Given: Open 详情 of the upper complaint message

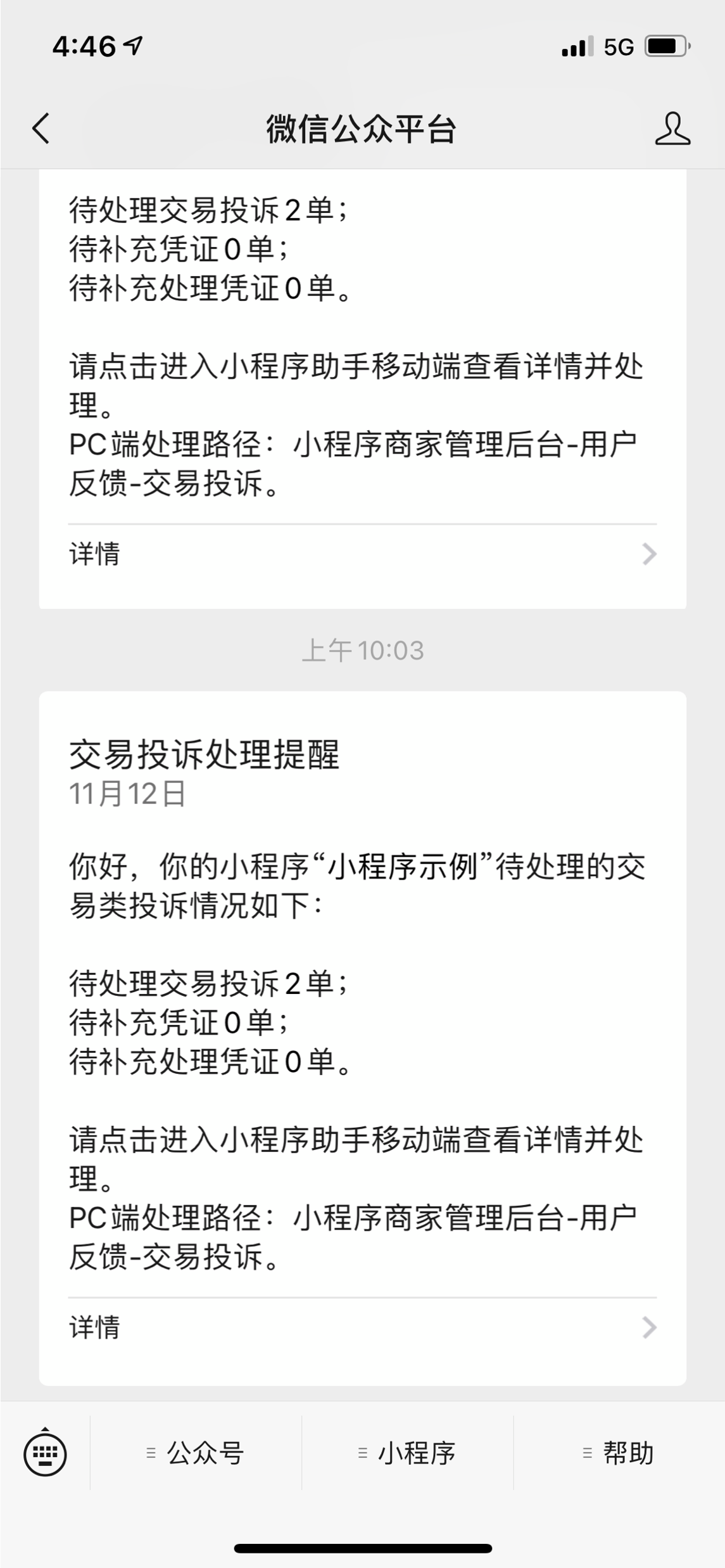Looking at the screenshot, I should (362, 554).
